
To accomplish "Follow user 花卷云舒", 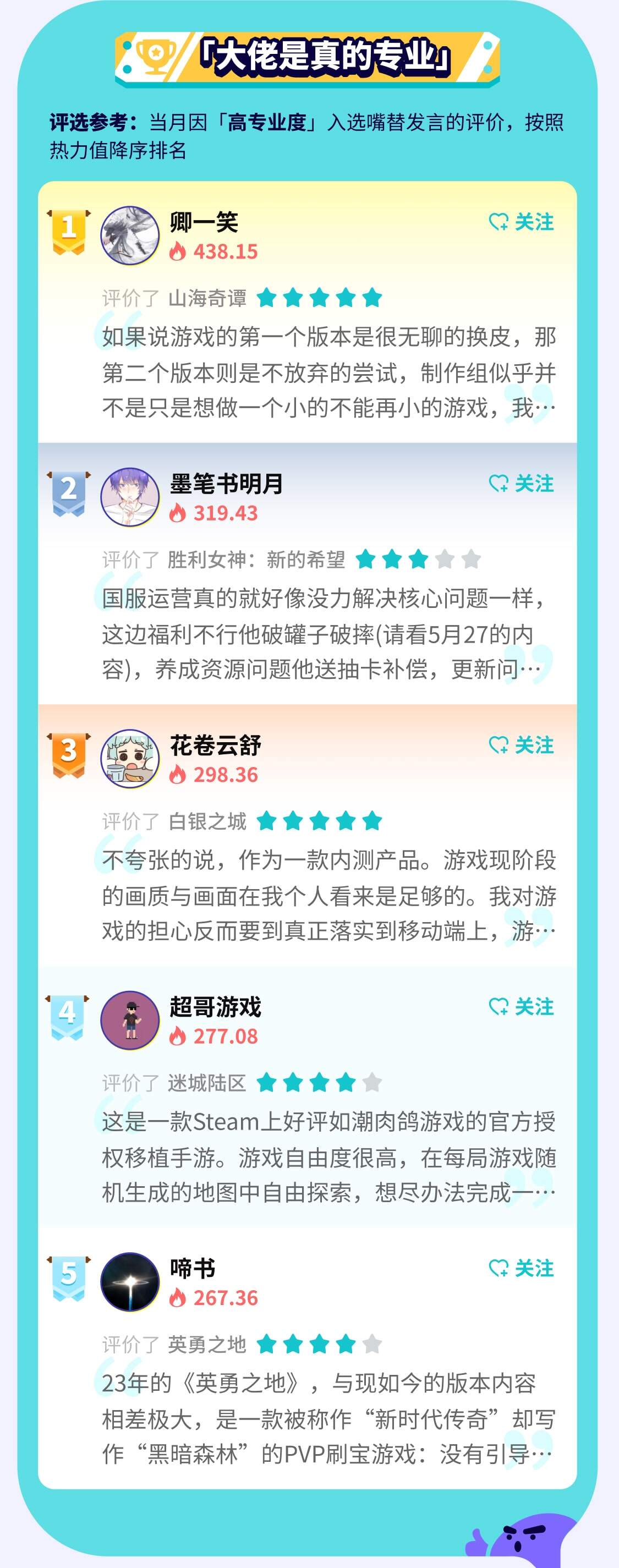I will pyautogui.click(x=522, y=745).
